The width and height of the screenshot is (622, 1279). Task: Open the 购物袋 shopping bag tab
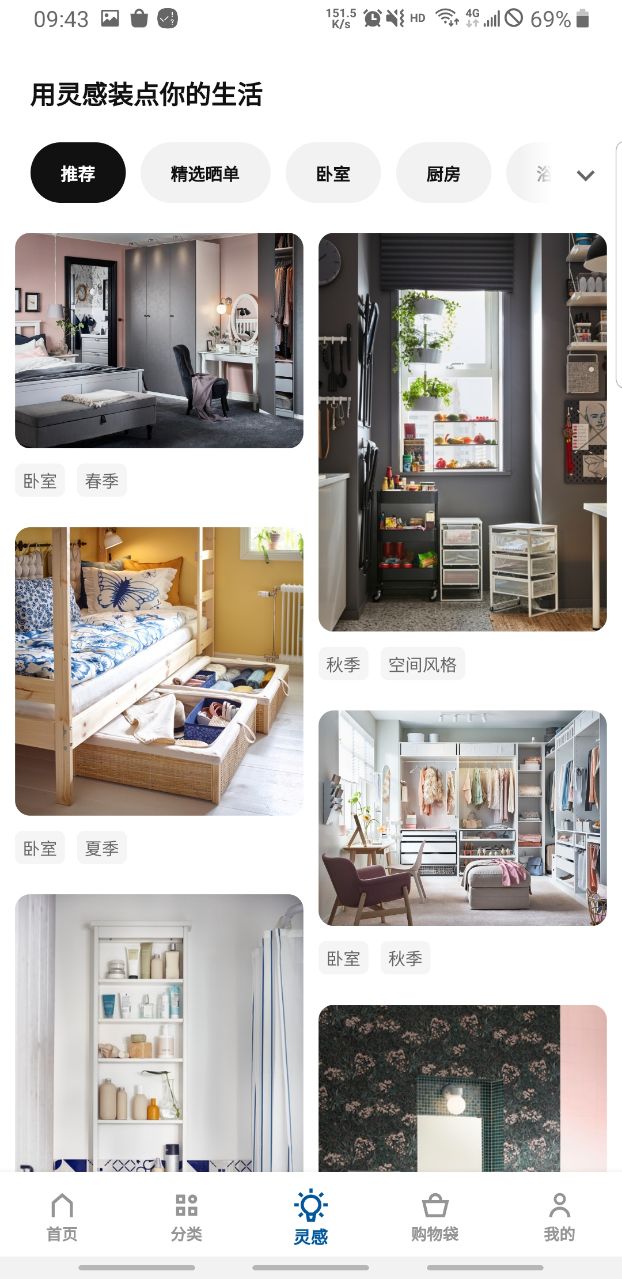tap(435, 1216)
